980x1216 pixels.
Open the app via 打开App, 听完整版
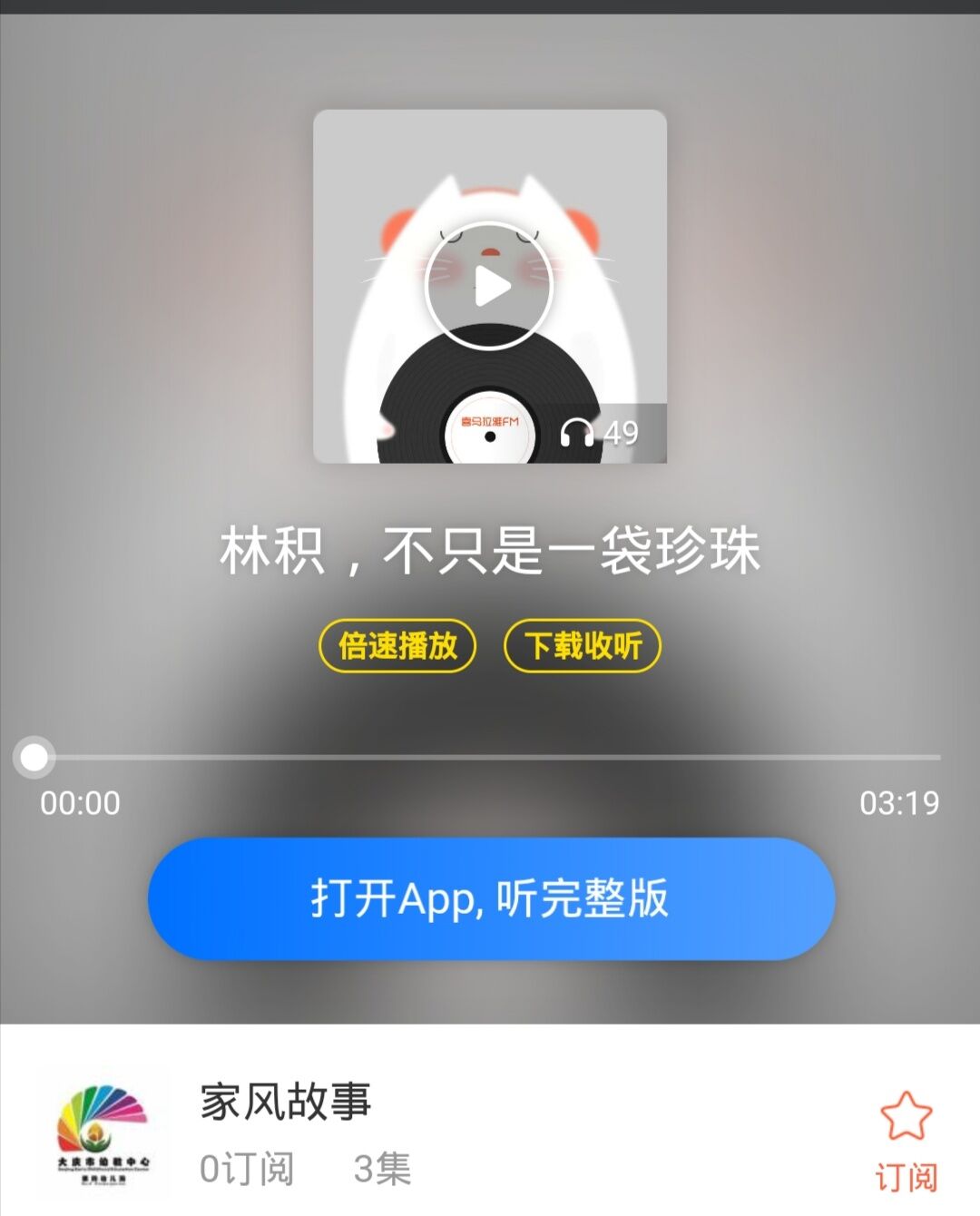pos(491,898)
